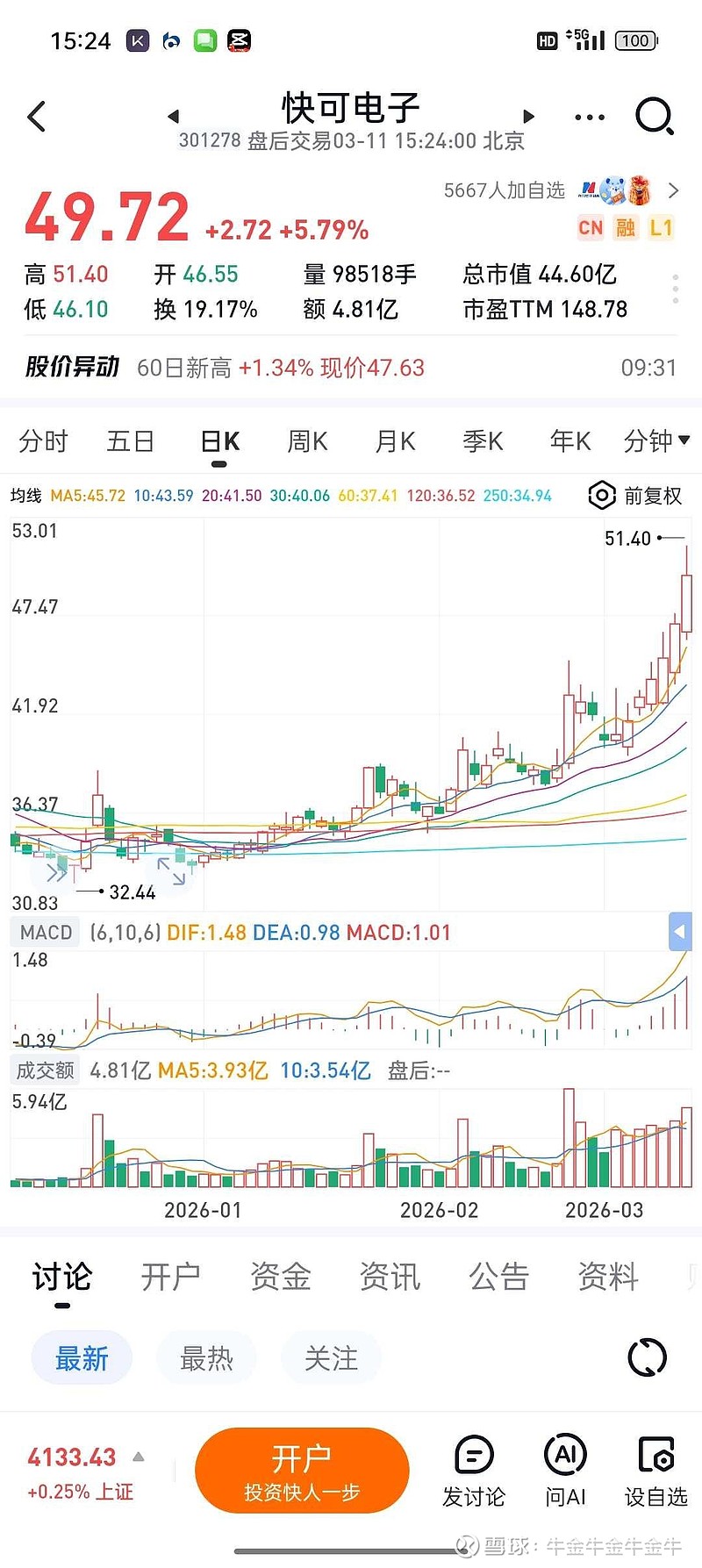Refresh the discussion list
Screen dimensions: 702x1568
click(648, 1358)
